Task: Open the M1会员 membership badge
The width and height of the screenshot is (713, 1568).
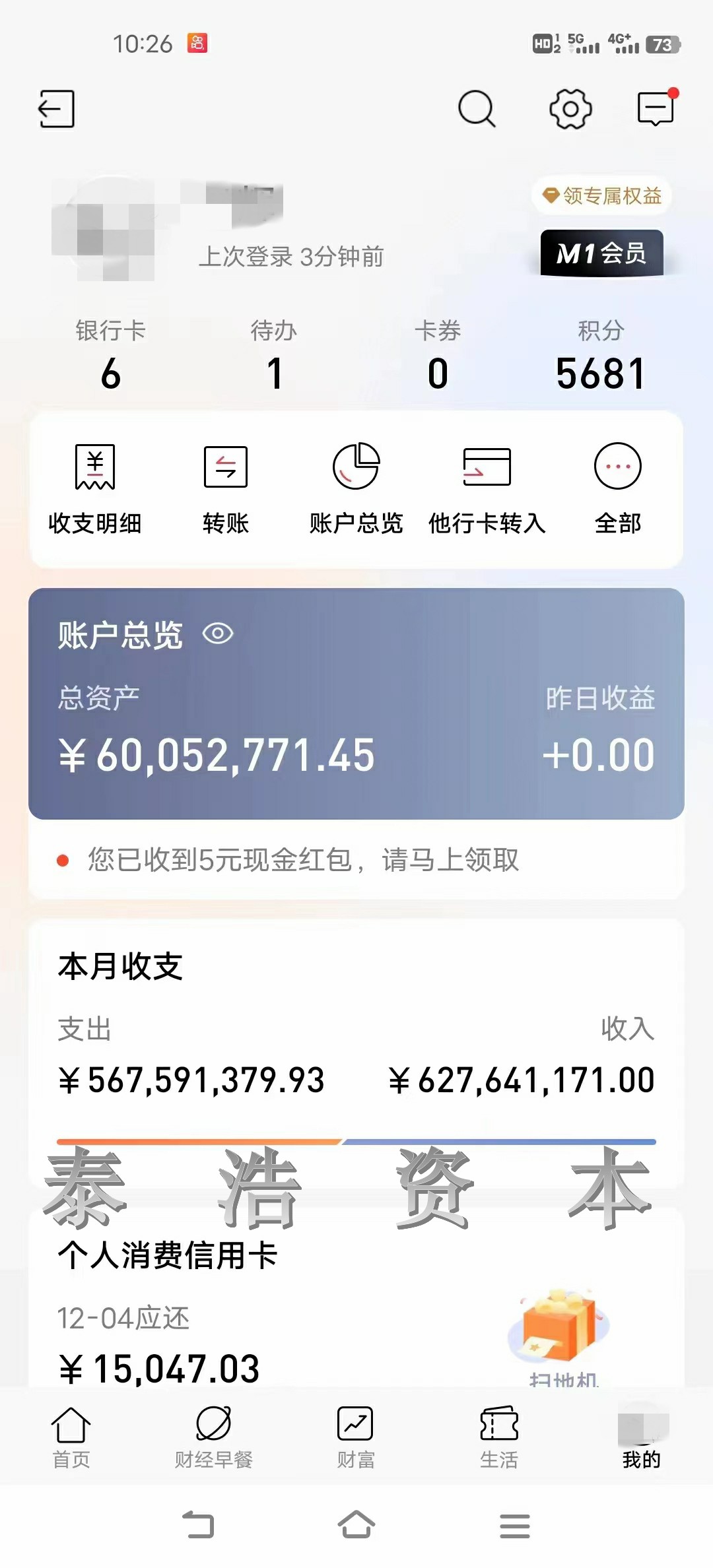Action: tap(601, 253)
